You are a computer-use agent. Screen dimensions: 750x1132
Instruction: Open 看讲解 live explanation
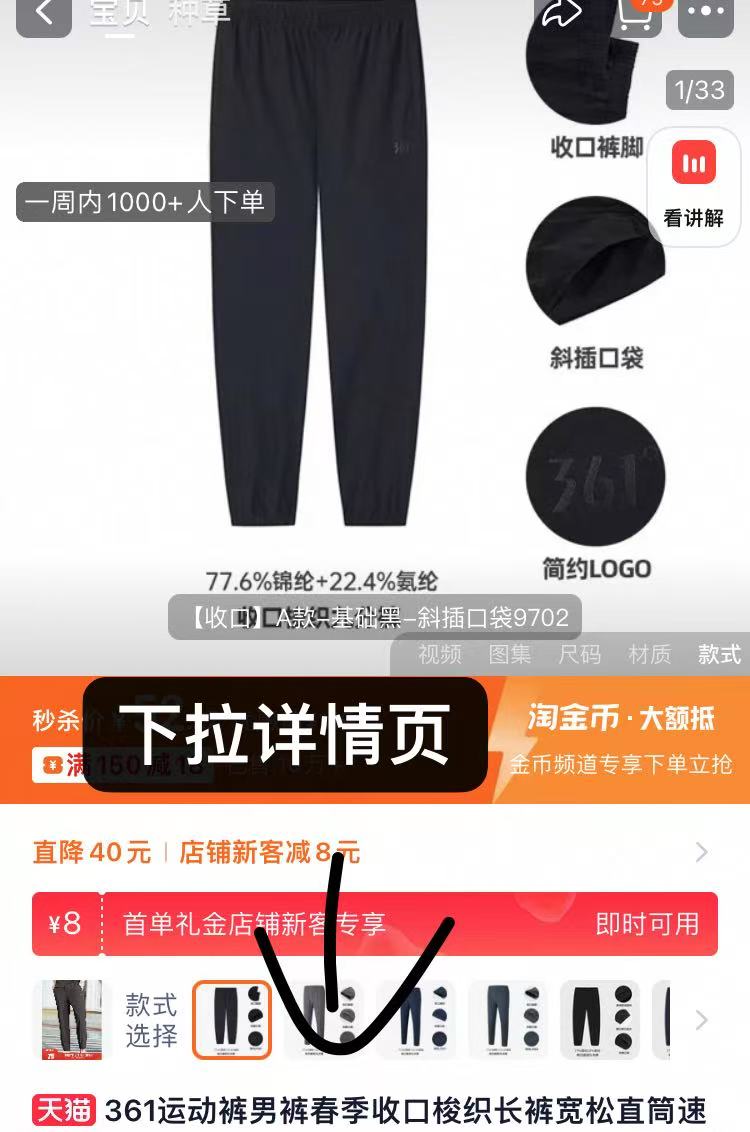[x=693, y=180]
